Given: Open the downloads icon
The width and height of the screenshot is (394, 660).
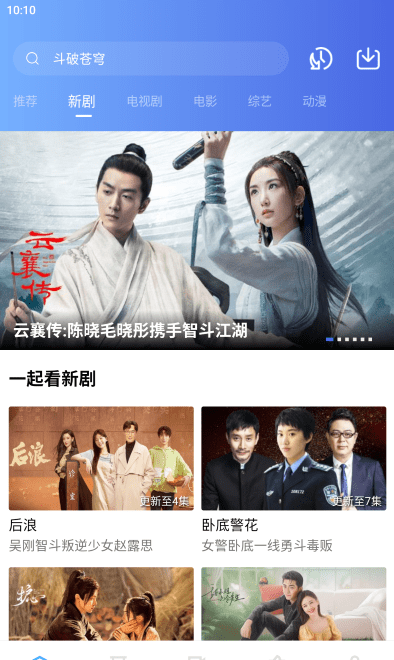Looking at the screenshot, I should pyautogui.click(x=368, y=59).
